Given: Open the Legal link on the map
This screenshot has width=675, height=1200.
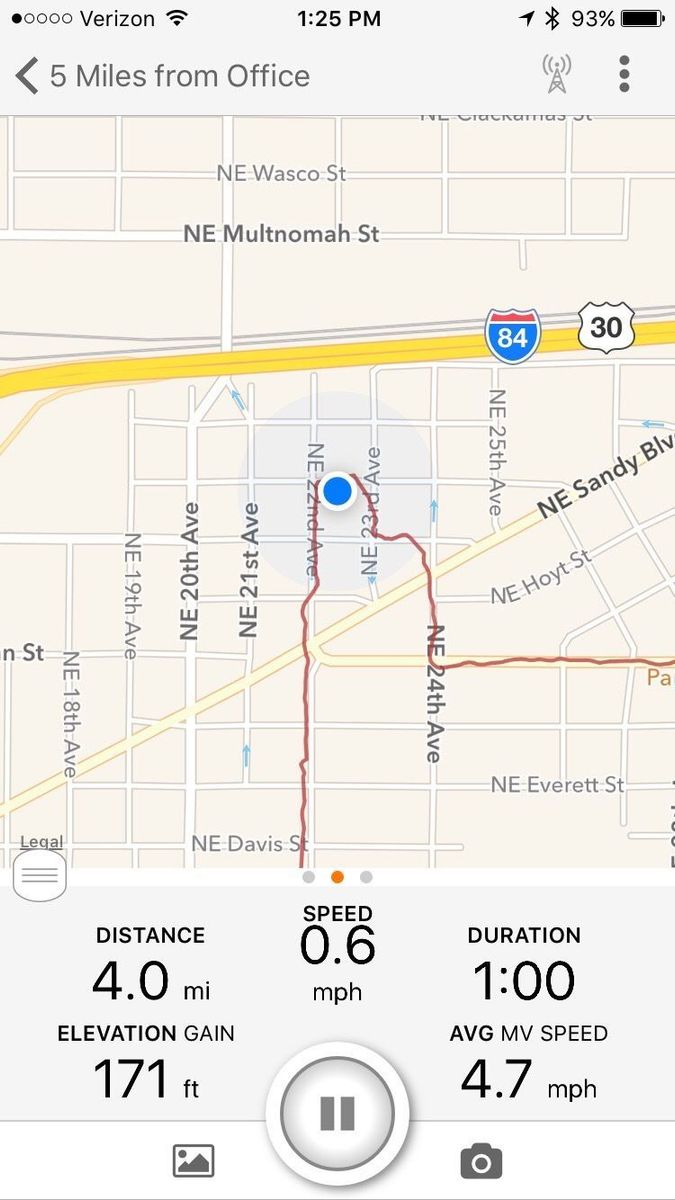Looking at the screenshot, I should 41,842.
